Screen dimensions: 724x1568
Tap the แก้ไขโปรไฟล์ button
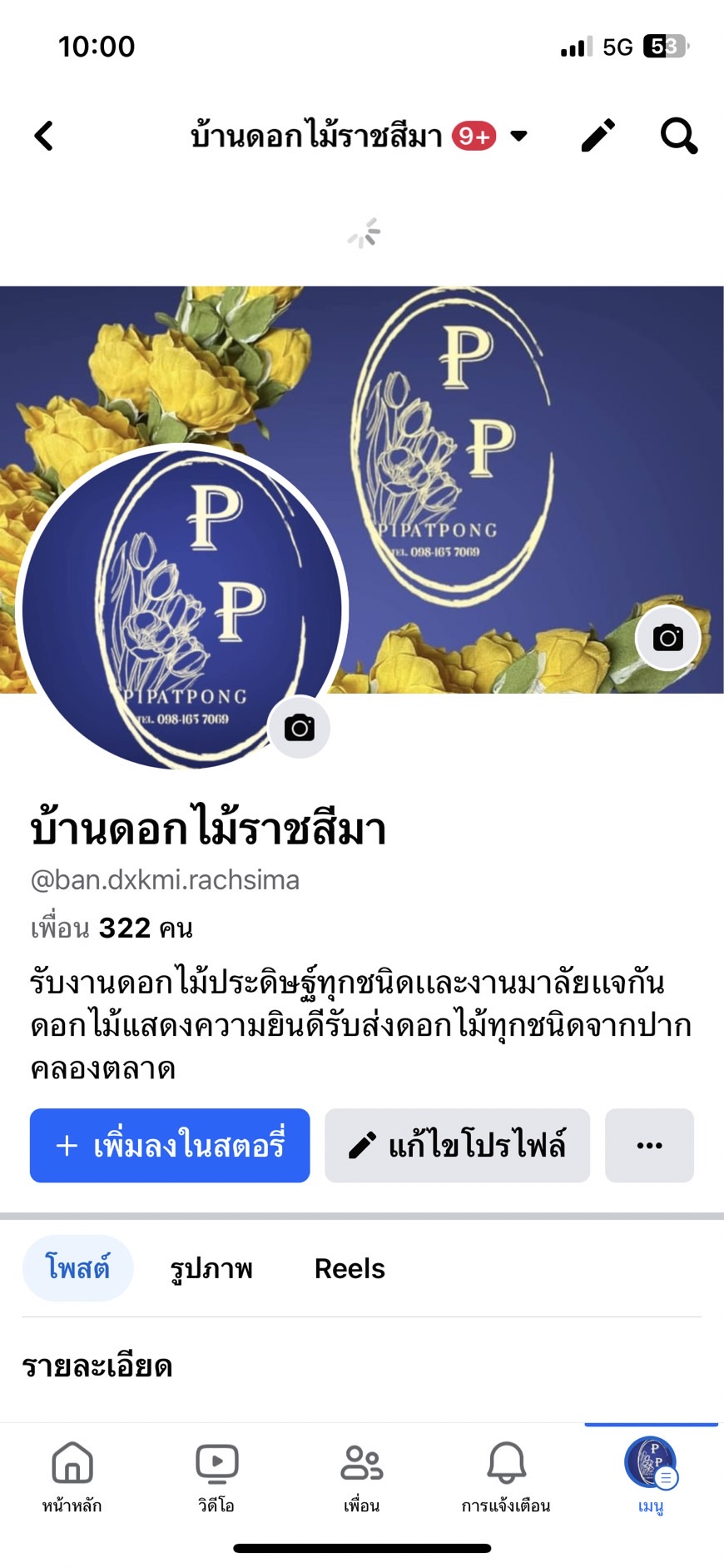pos(457,1146)
